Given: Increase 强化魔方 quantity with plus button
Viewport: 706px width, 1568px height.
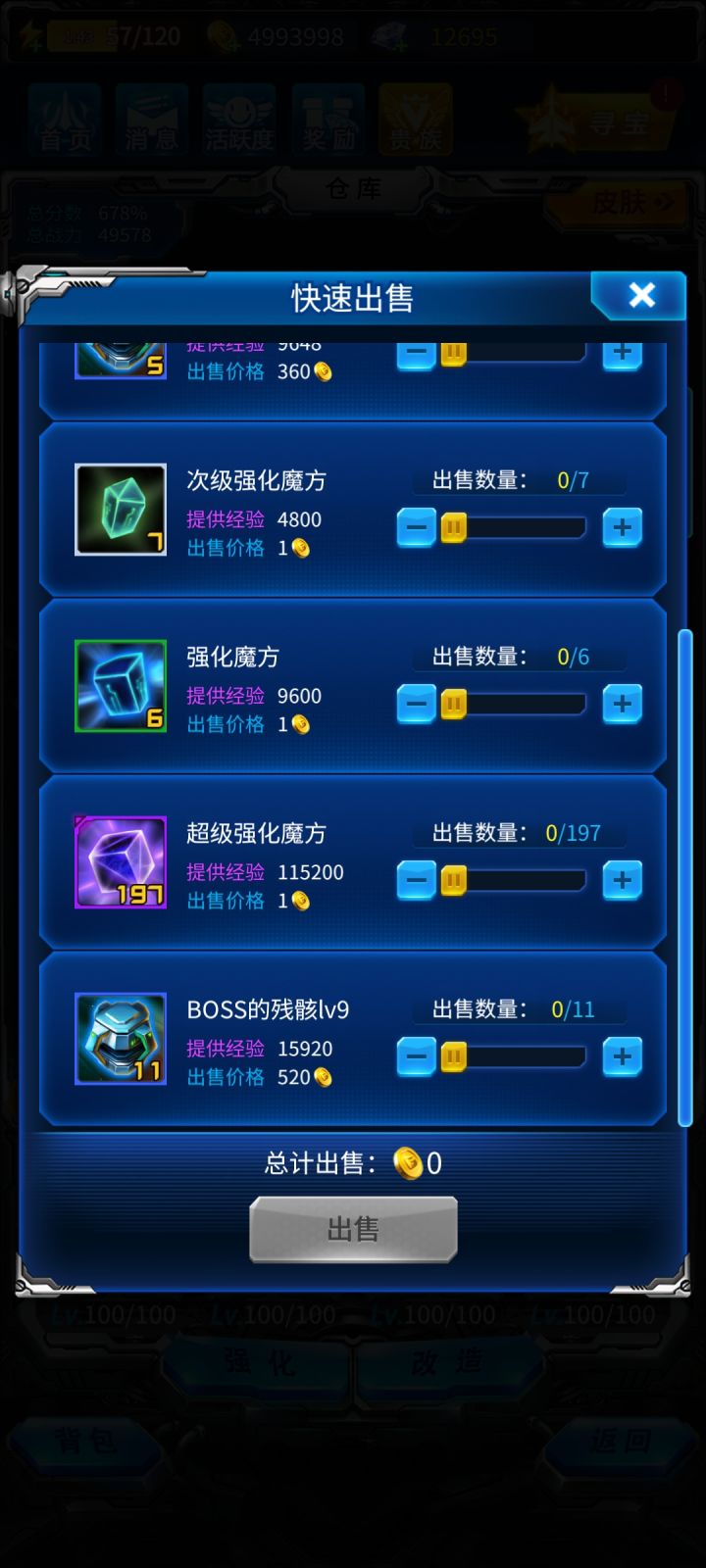Looking at the screenshot, I should coord(622,704).
